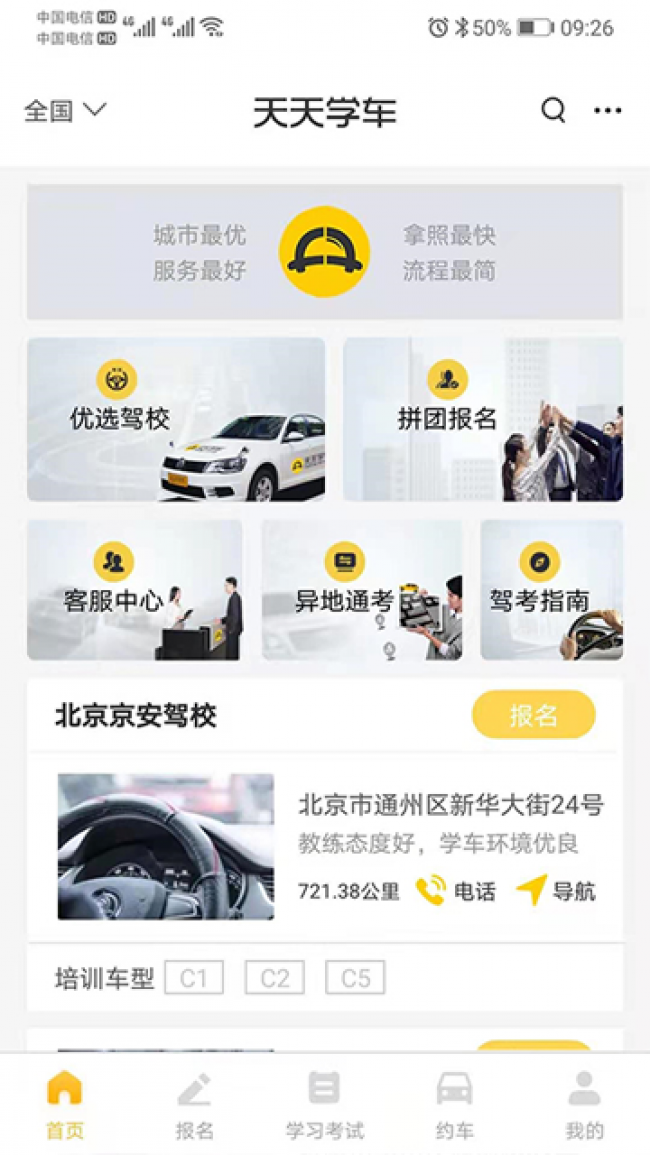Open the 异地通考 tile
Image resolution: width=650 pixels, height=1155 pixels.
[362, 590]
